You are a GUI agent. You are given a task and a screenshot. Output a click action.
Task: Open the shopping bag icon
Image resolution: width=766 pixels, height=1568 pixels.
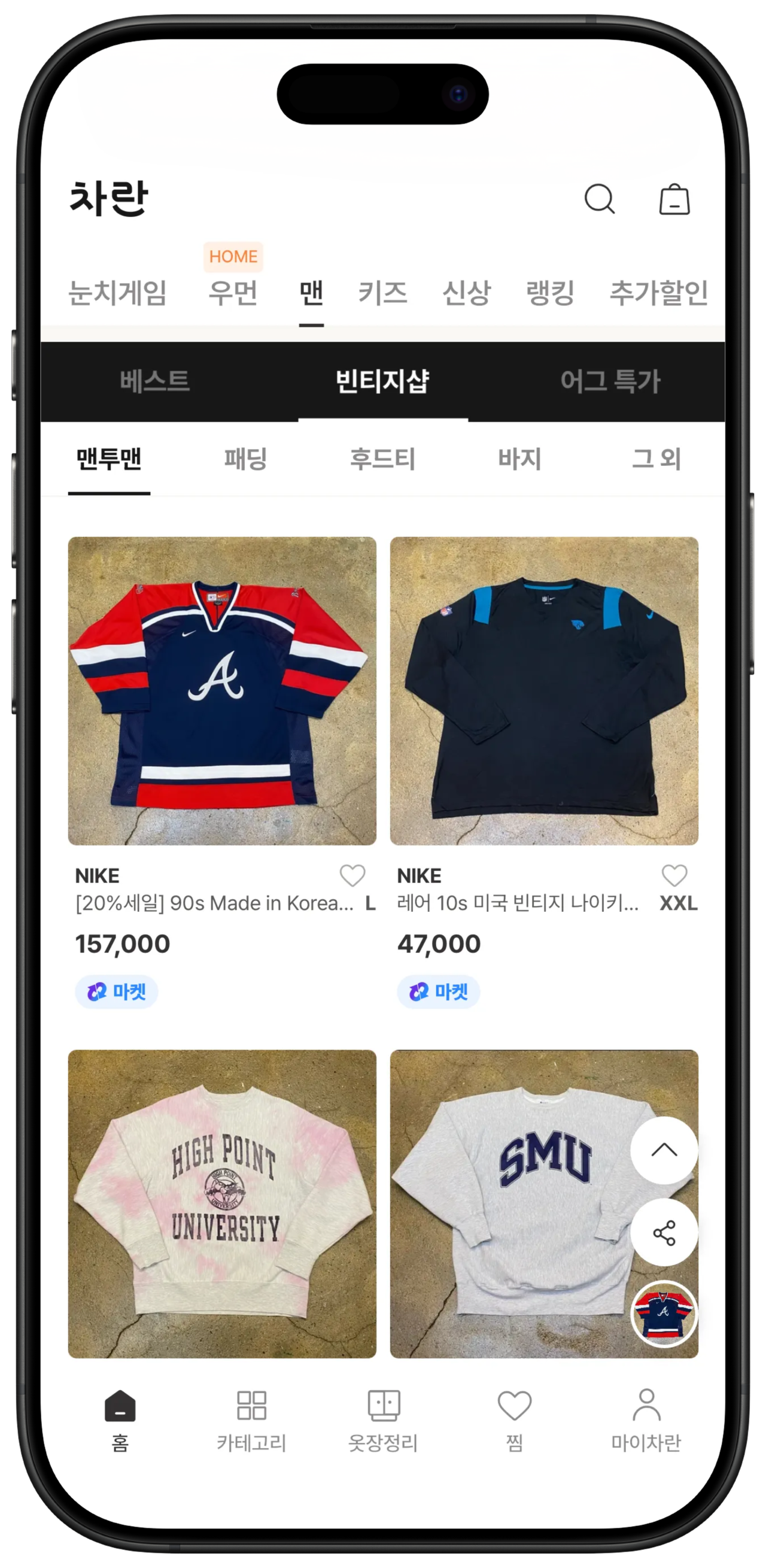(x=674, y=199)
